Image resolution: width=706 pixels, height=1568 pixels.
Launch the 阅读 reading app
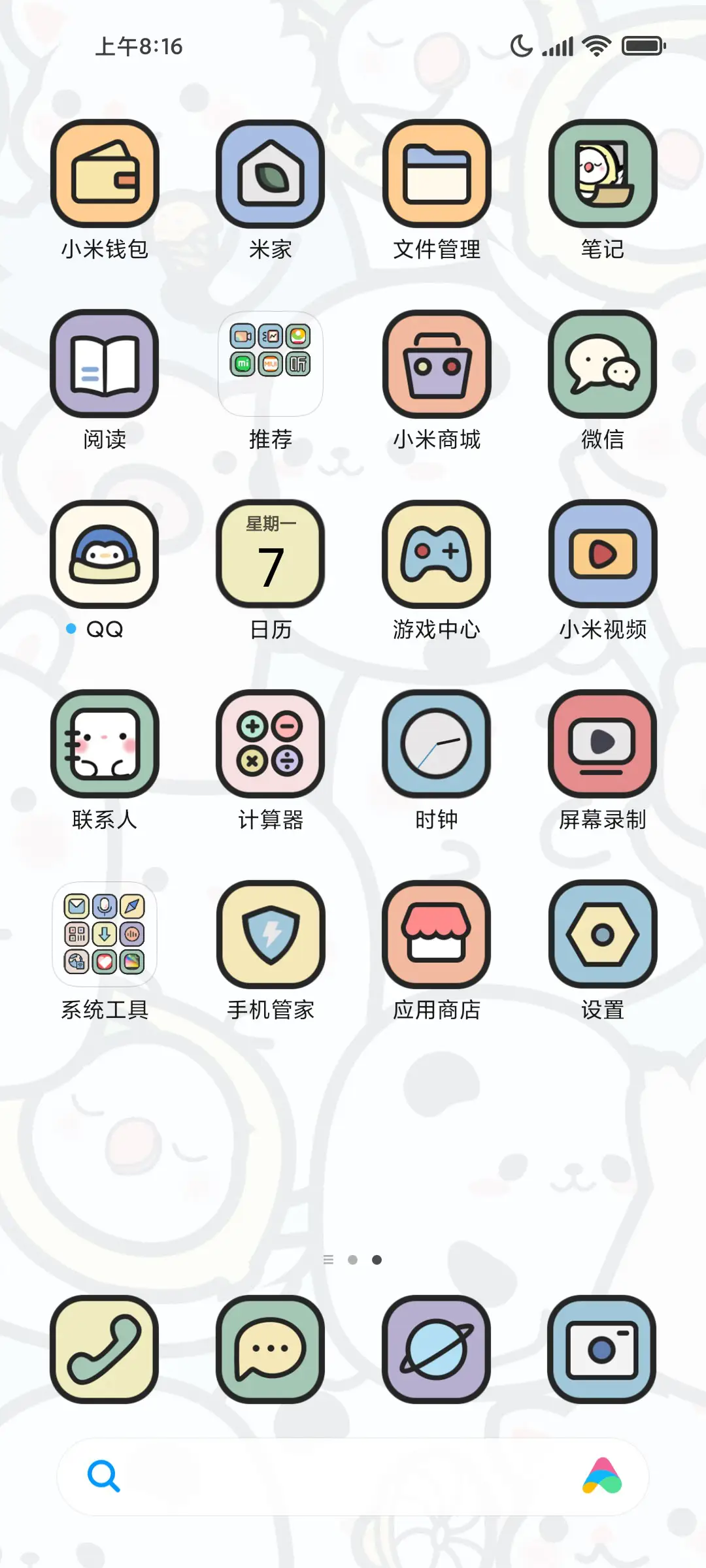coord(105,364)
